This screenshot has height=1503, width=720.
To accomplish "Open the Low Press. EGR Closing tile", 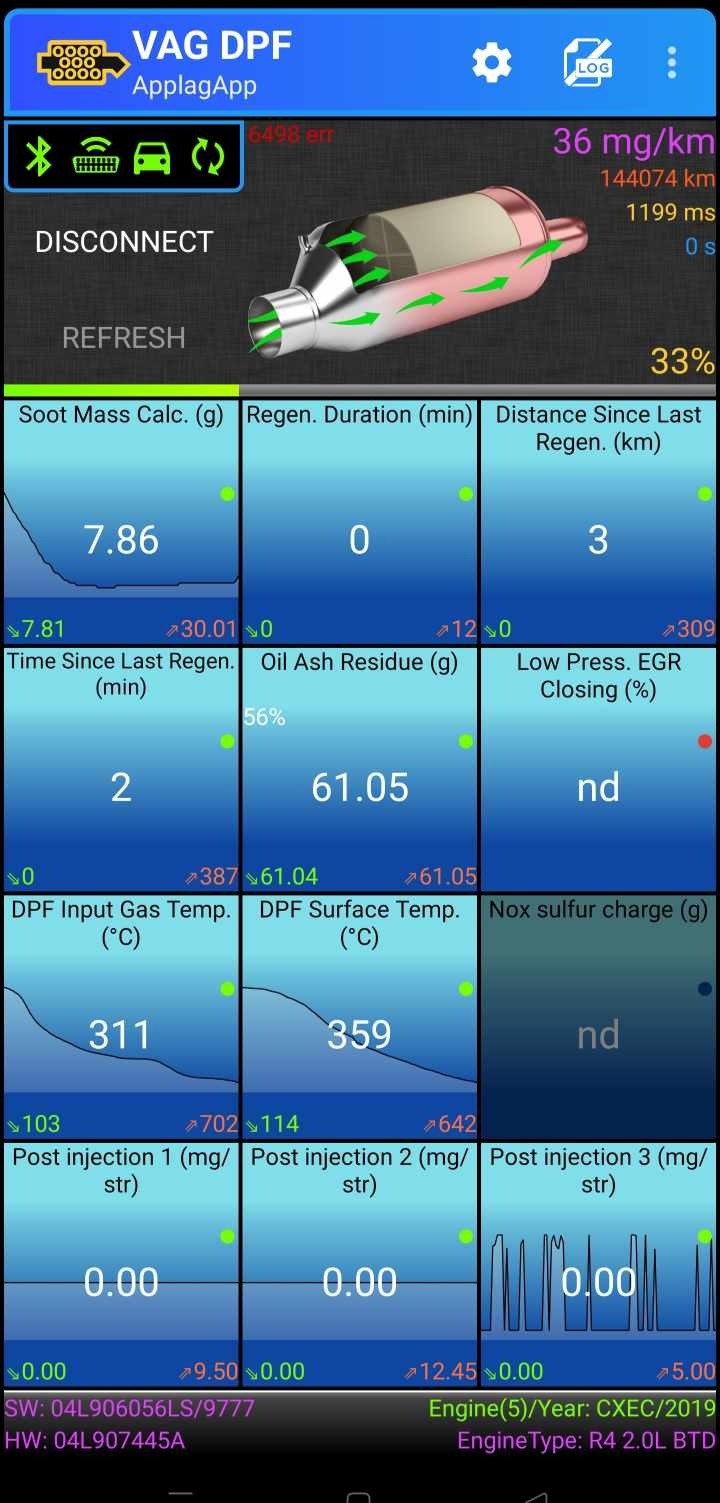I will coord(598,769).
